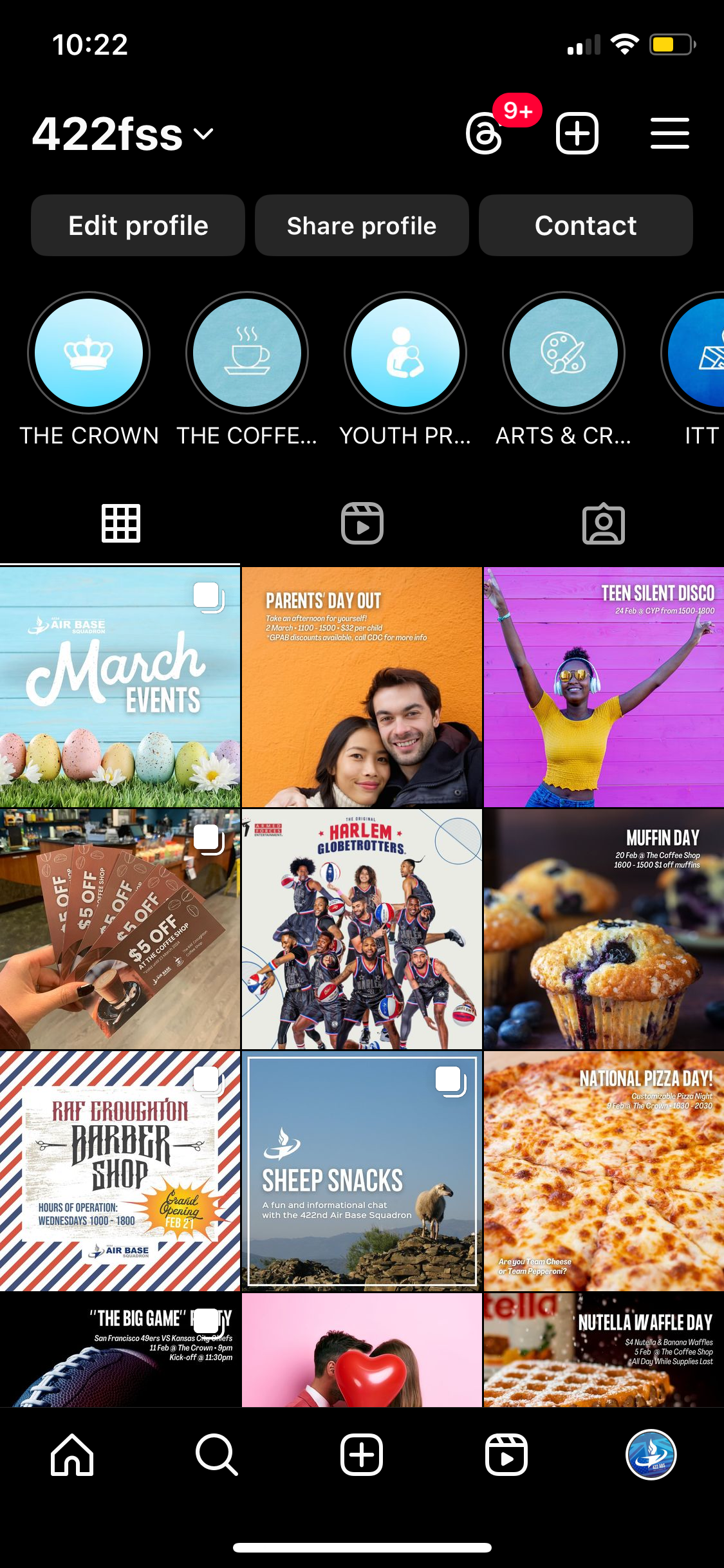The height and width of the screenshot is (1568, 724).
Task: Switch to the Reels profile tab
Action: pos(362,523)
